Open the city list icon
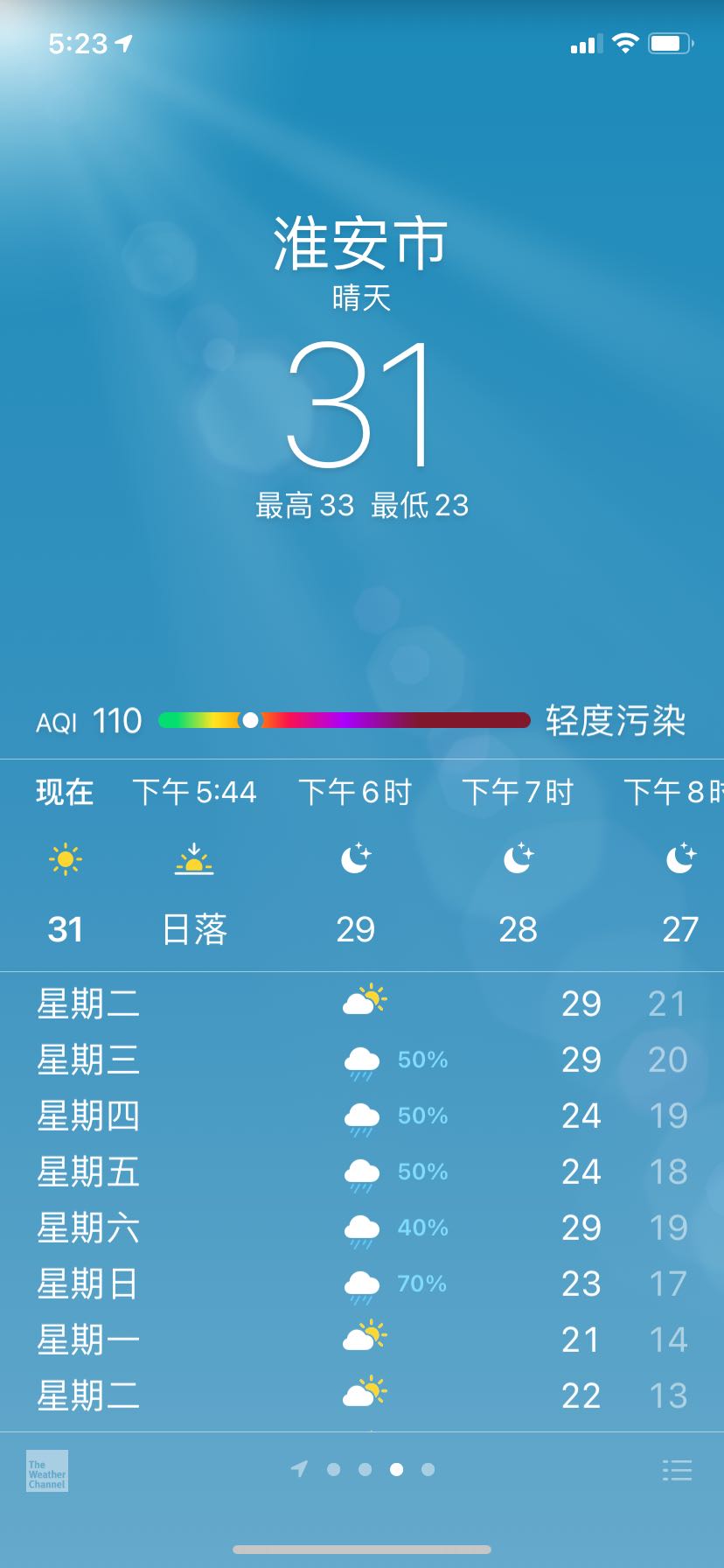 (x=677, y=1470)
